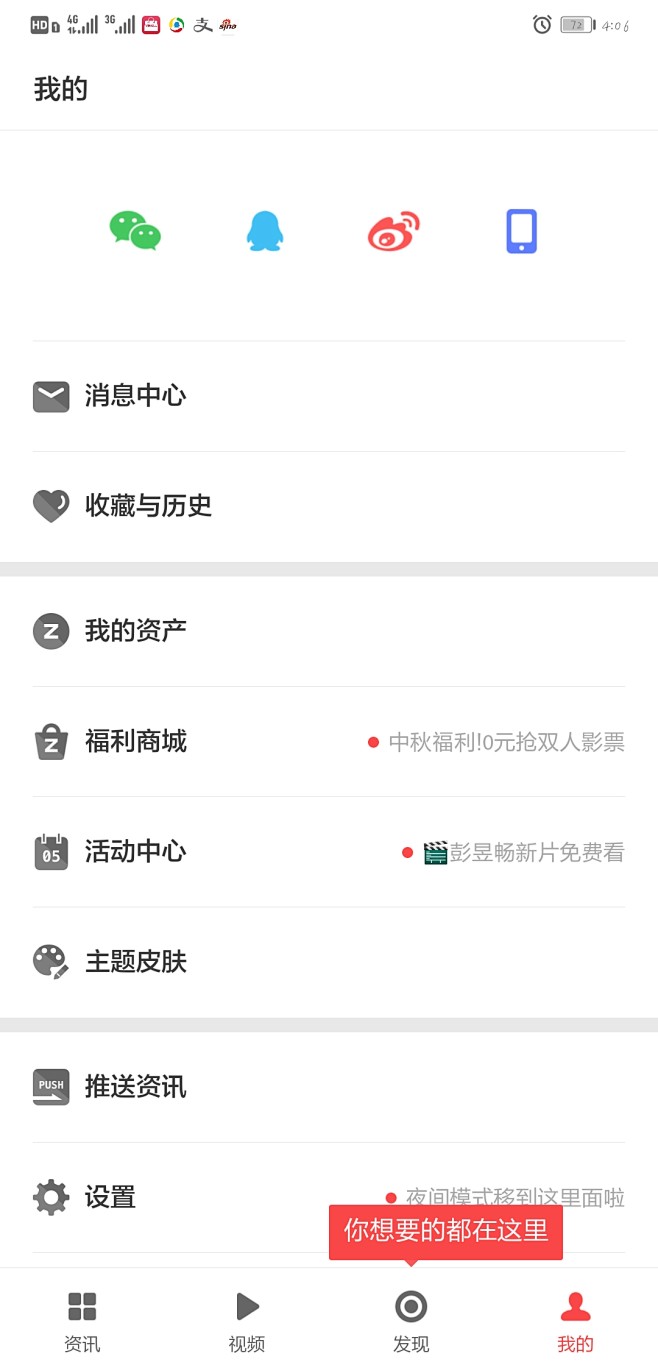Log in with the WeChat icon
This screenshot has height=1365, width=658.
(x=135, y=231)
